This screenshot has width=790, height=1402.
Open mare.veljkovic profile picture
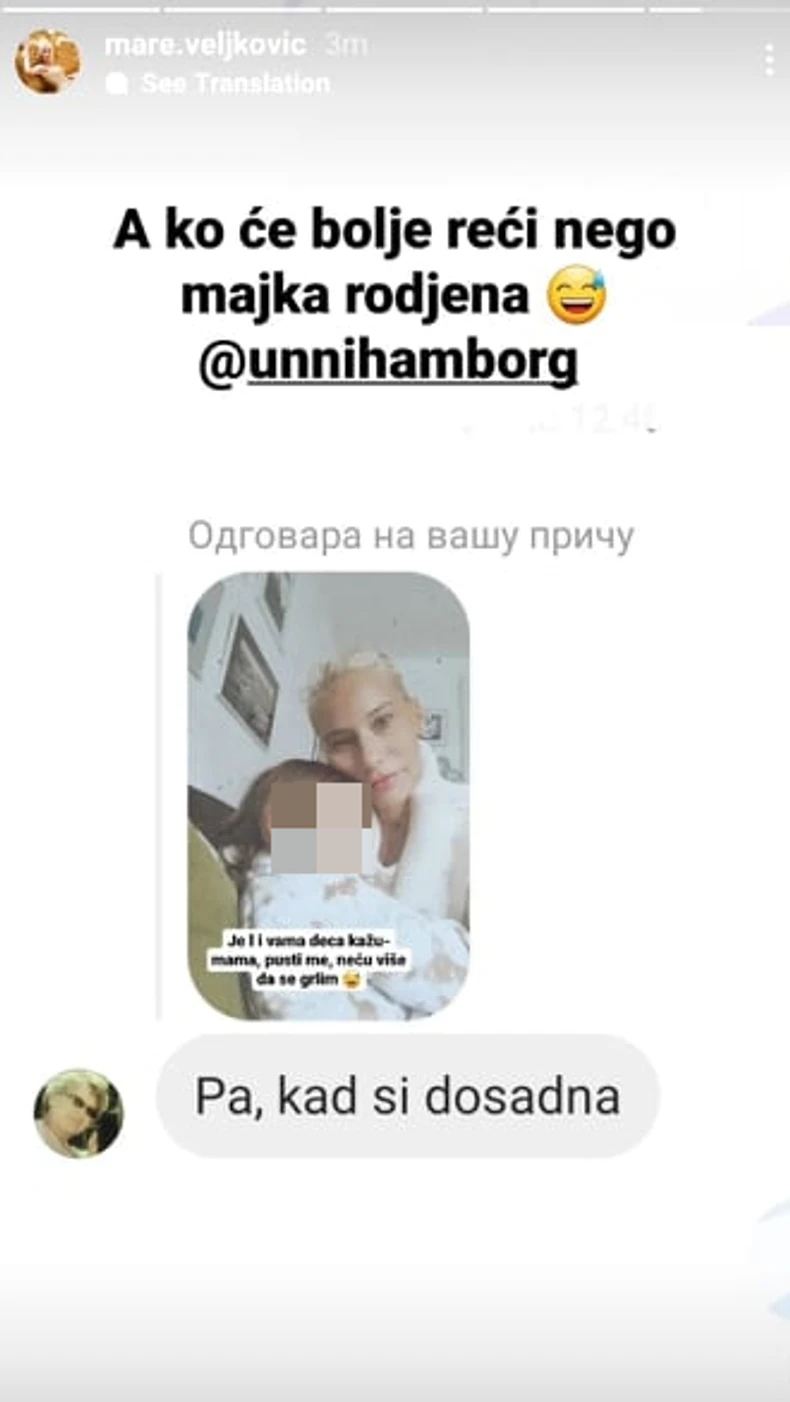(x=47, y=62)
